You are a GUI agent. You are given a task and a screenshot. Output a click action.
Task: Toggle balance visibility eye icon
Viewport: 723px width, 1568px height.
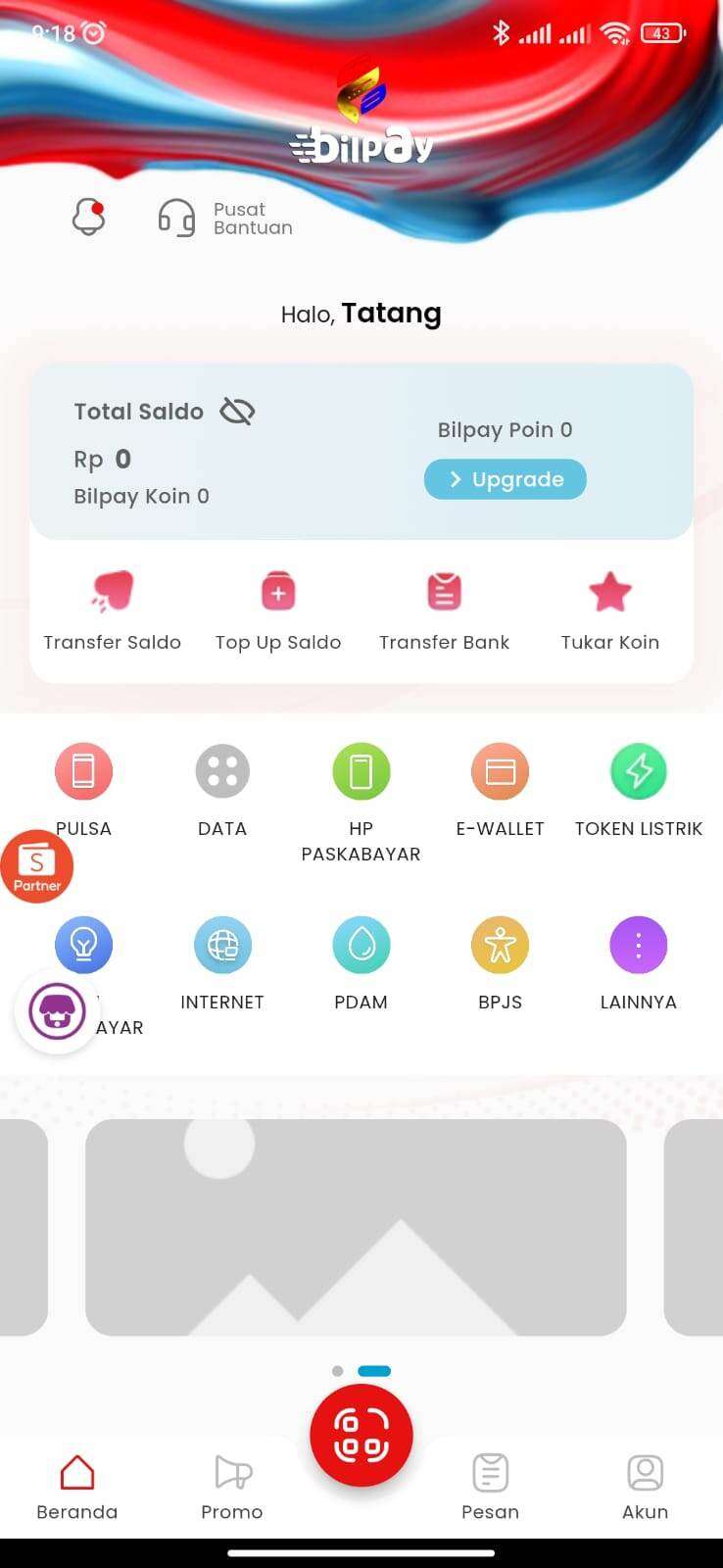(237, 412)
